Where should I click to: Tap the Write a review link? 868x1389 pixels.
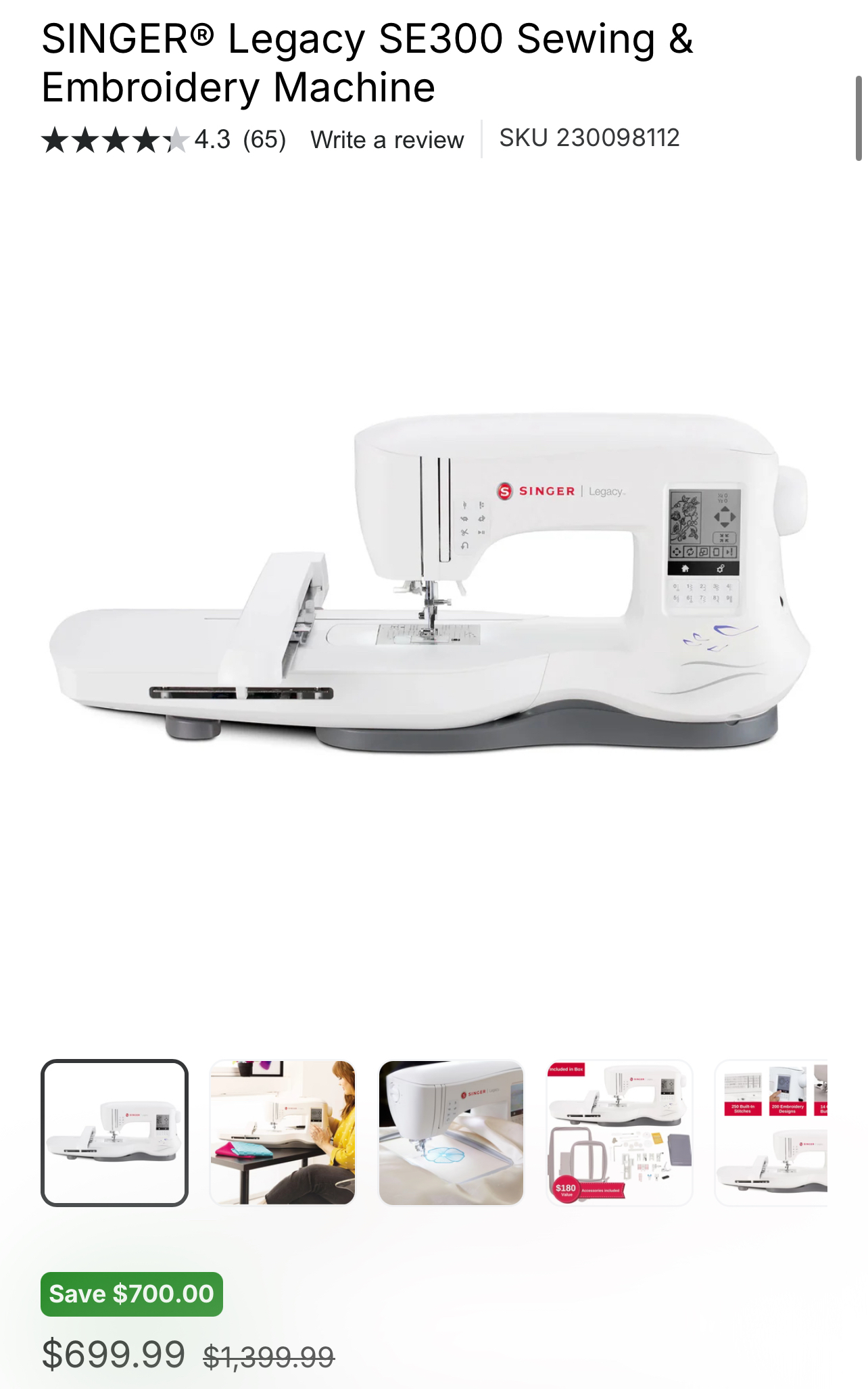[387, 140]
